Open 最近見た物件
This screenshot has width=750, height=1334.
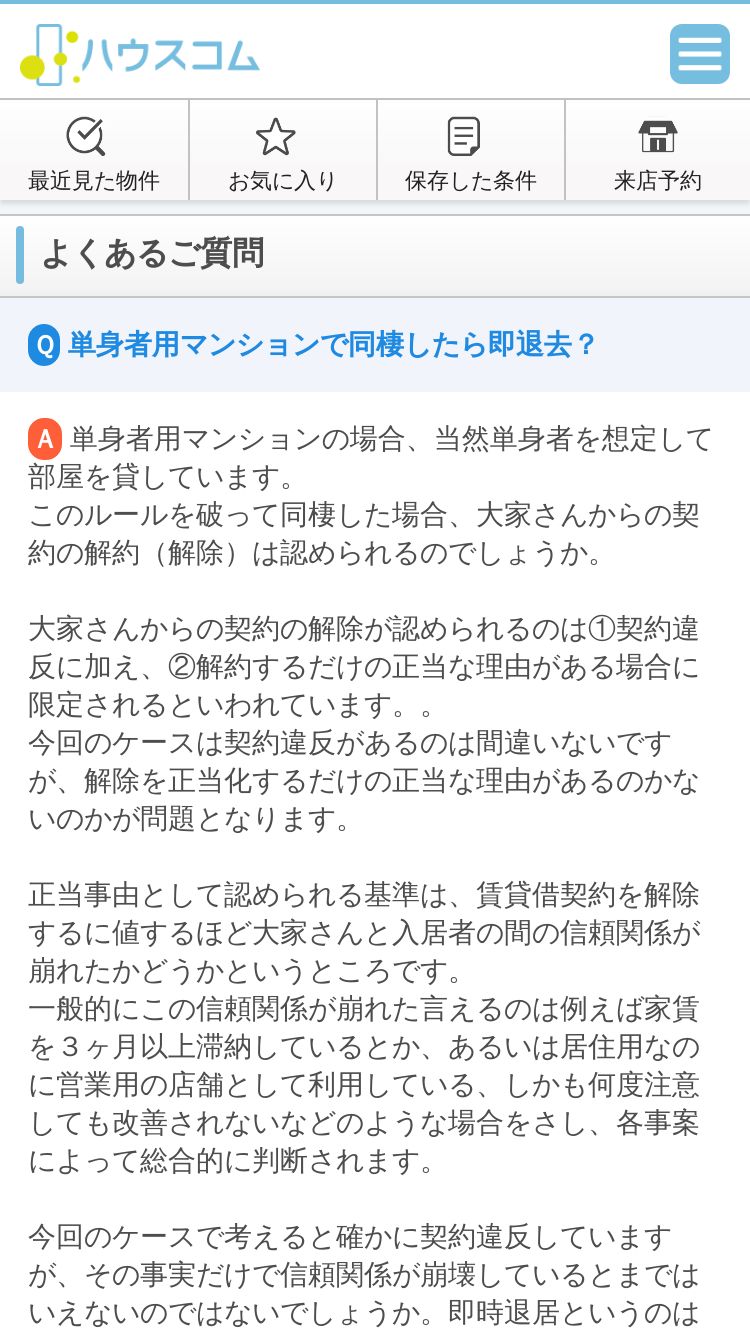[x=94, y=151]
